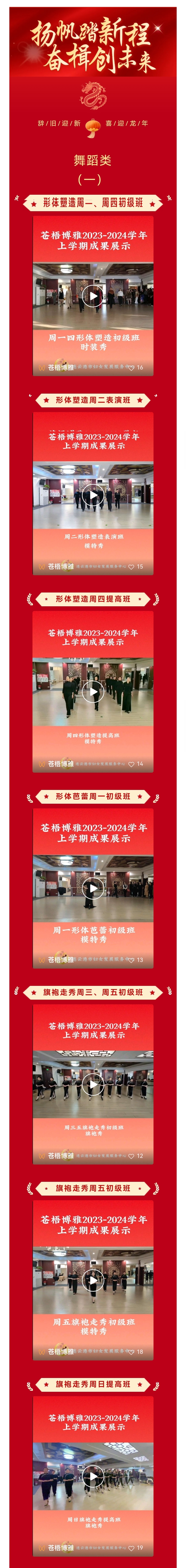
Task: Like the 周三五旗袍走秀 video with 12 likes
Action: pyautogui.click(x=131, y=1156)
